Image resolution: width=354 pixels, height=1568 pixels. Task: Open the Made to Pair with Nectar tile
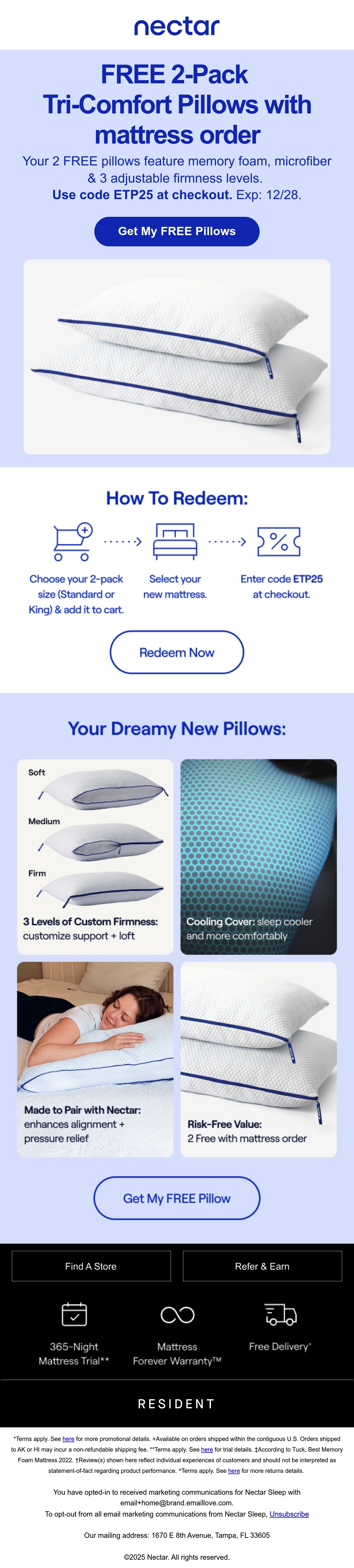[x=95, y=1060]
